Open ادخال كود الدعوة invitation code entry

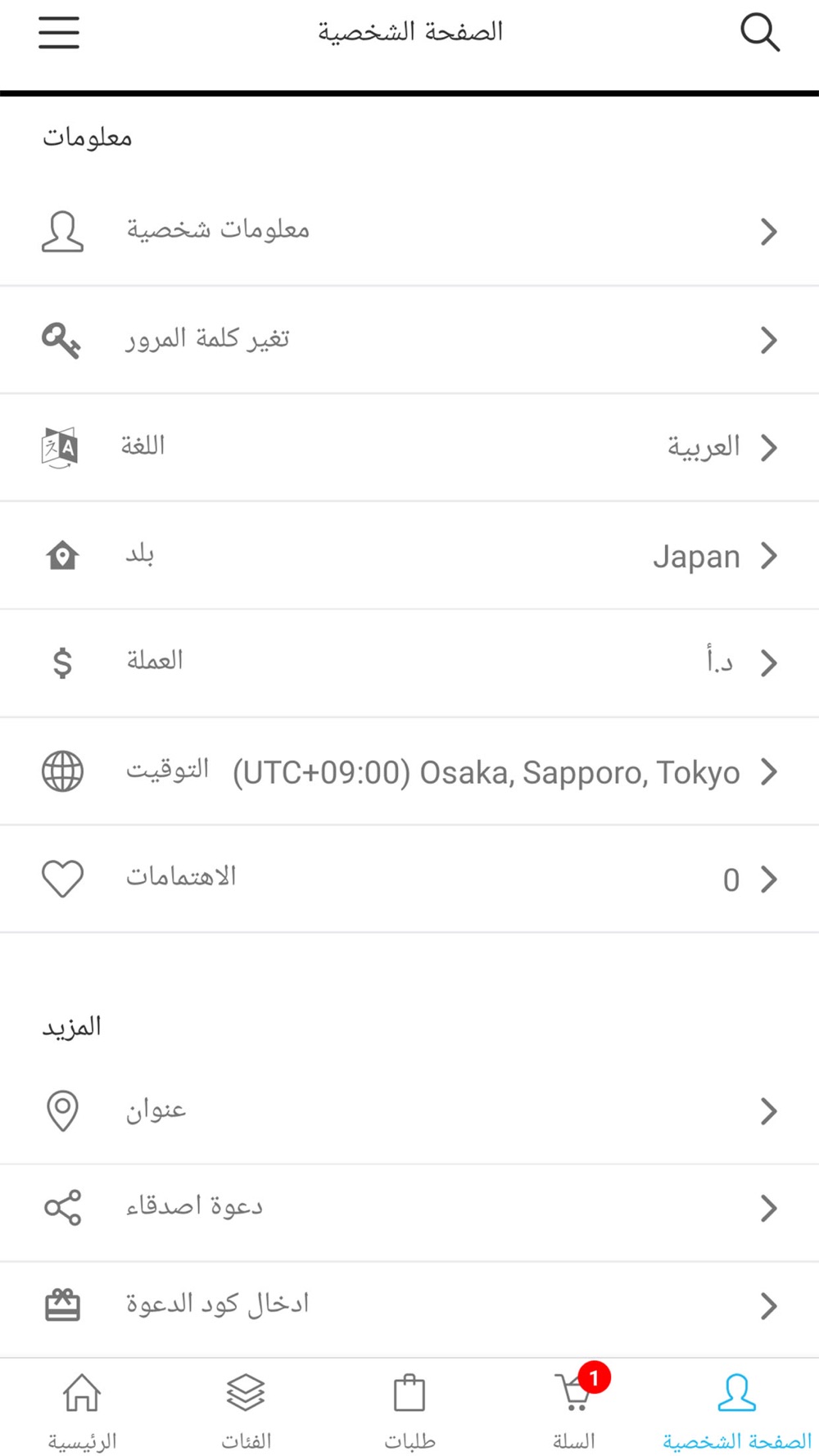(x=409, y=1305)
